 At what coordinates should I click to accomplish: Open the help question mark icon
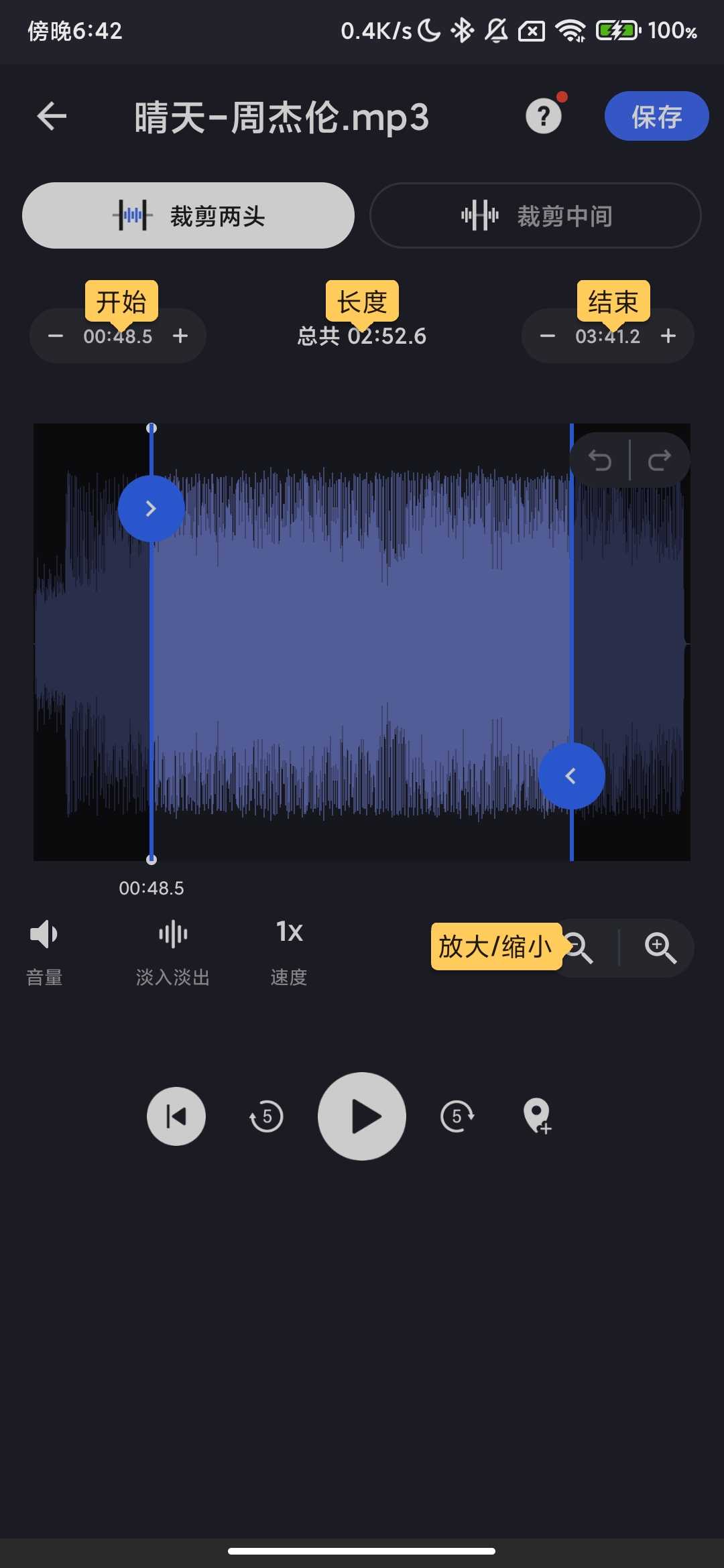click(x=542, y=116)
